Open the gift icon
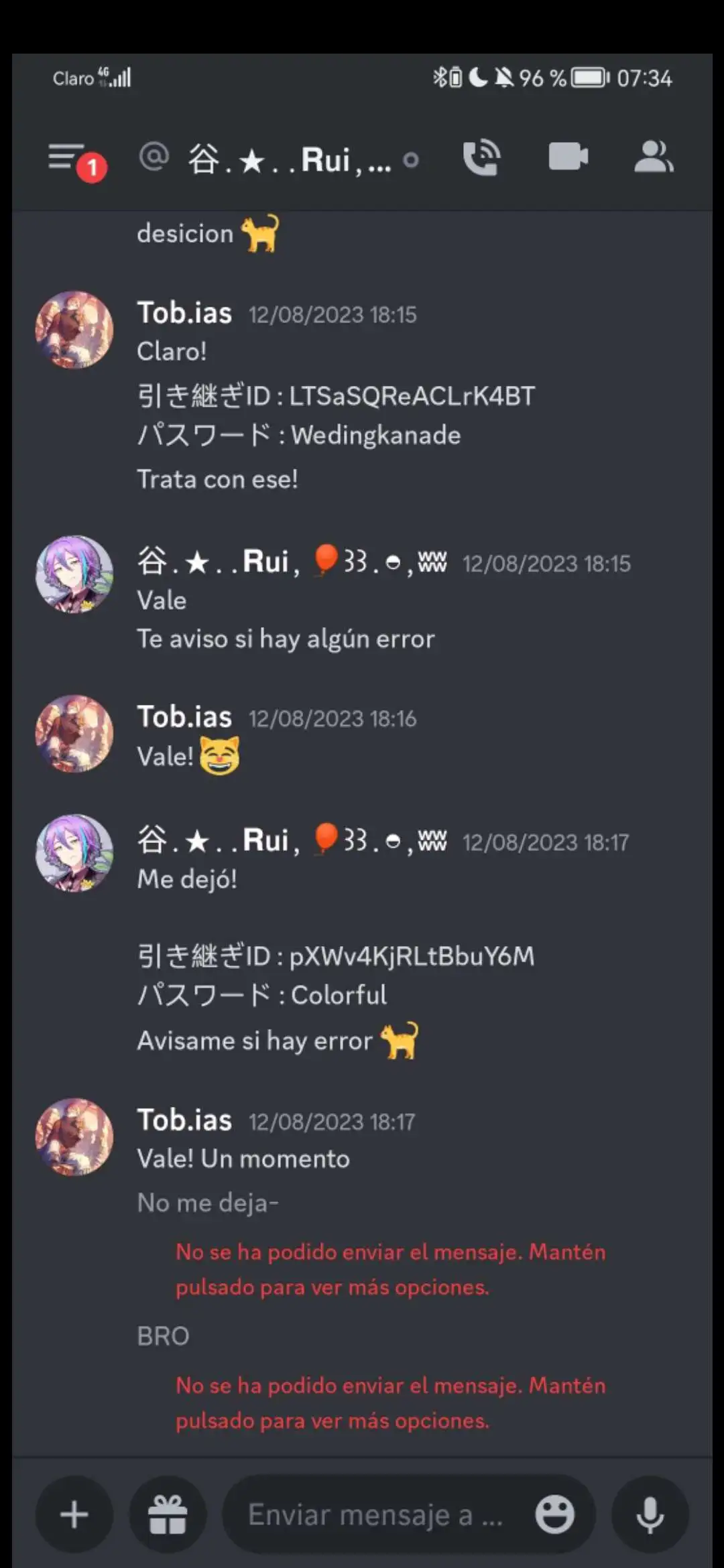Screen dimensions: 724x1568 point(168,1514)
